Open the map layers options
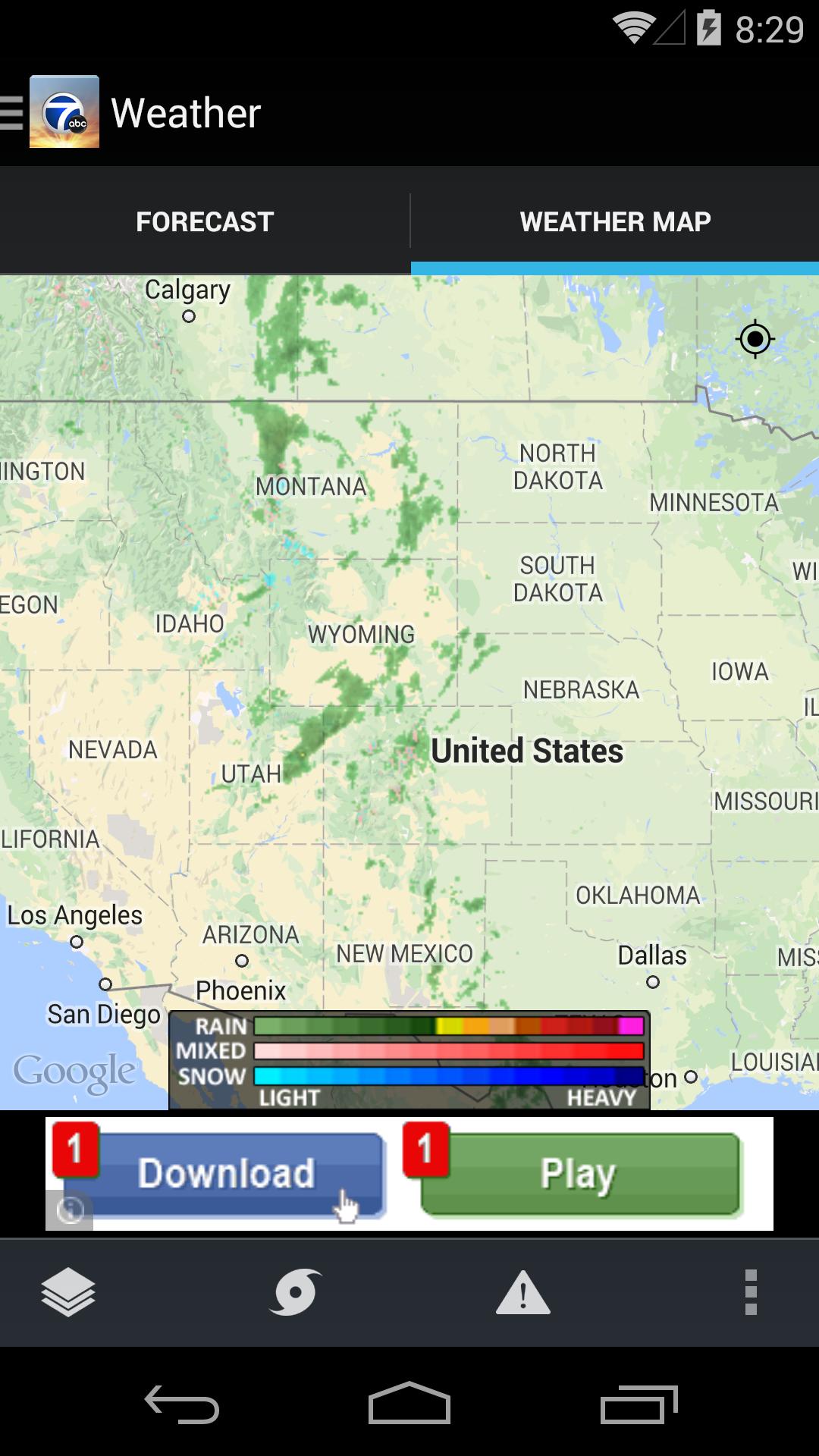This screenshot has height=1456, width=819. click(68, 1292)
